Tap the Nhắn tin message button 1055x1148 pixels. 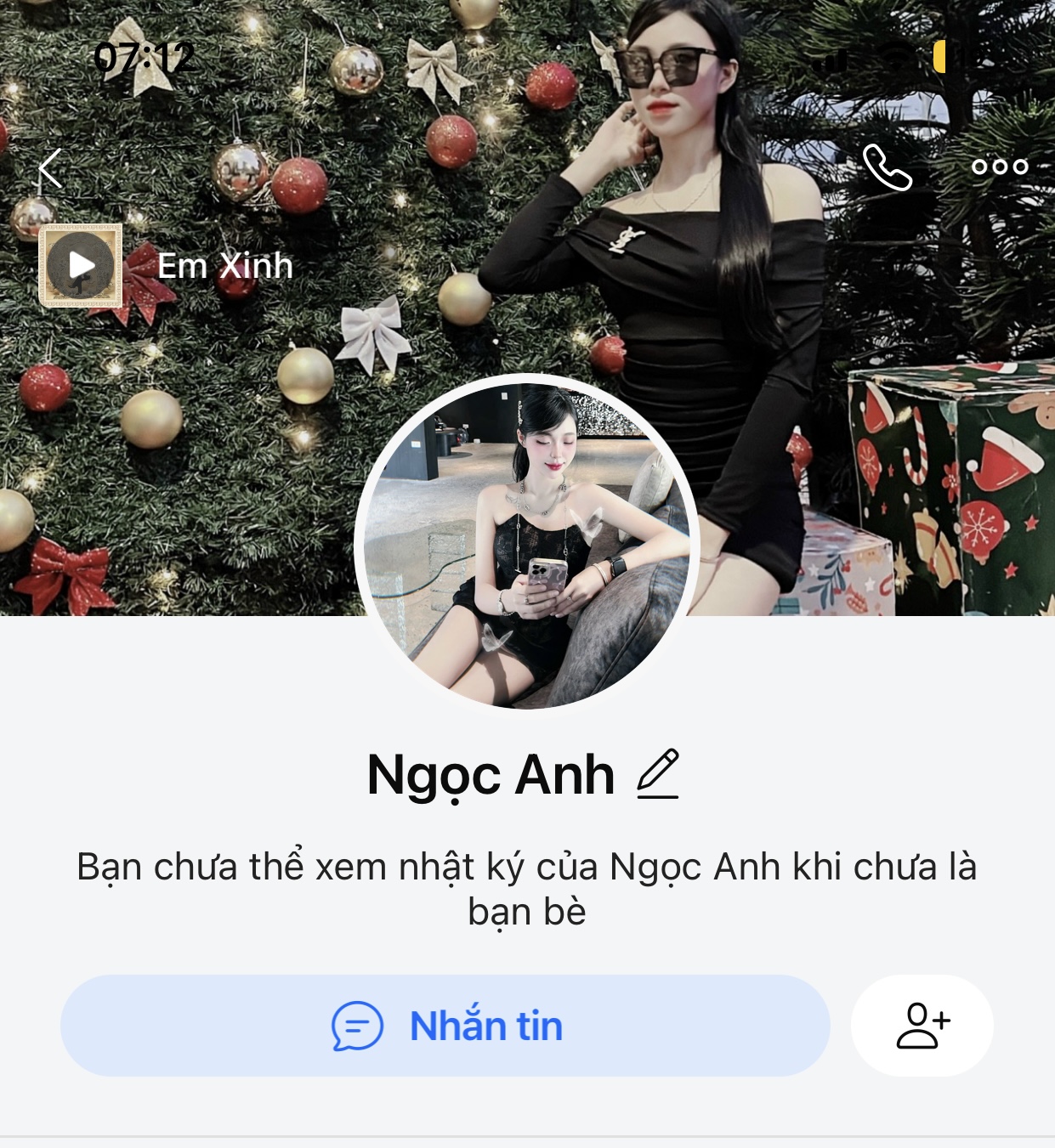coord(445,1026)
